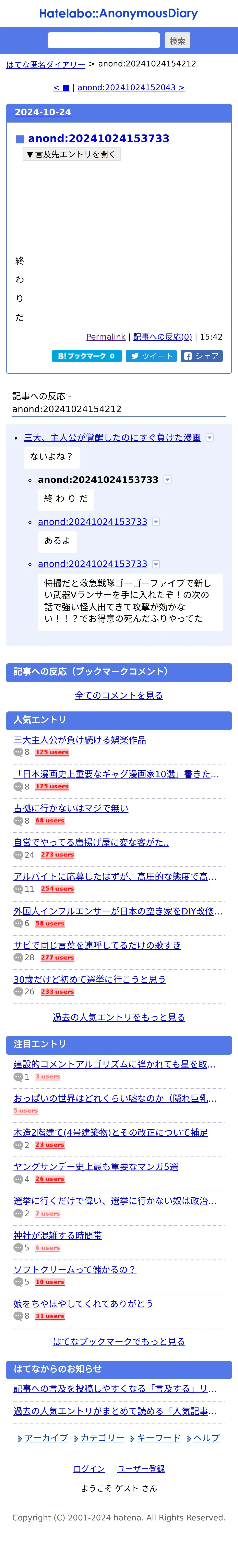Open 全てのコメントを見る link

tap(119, 695)
